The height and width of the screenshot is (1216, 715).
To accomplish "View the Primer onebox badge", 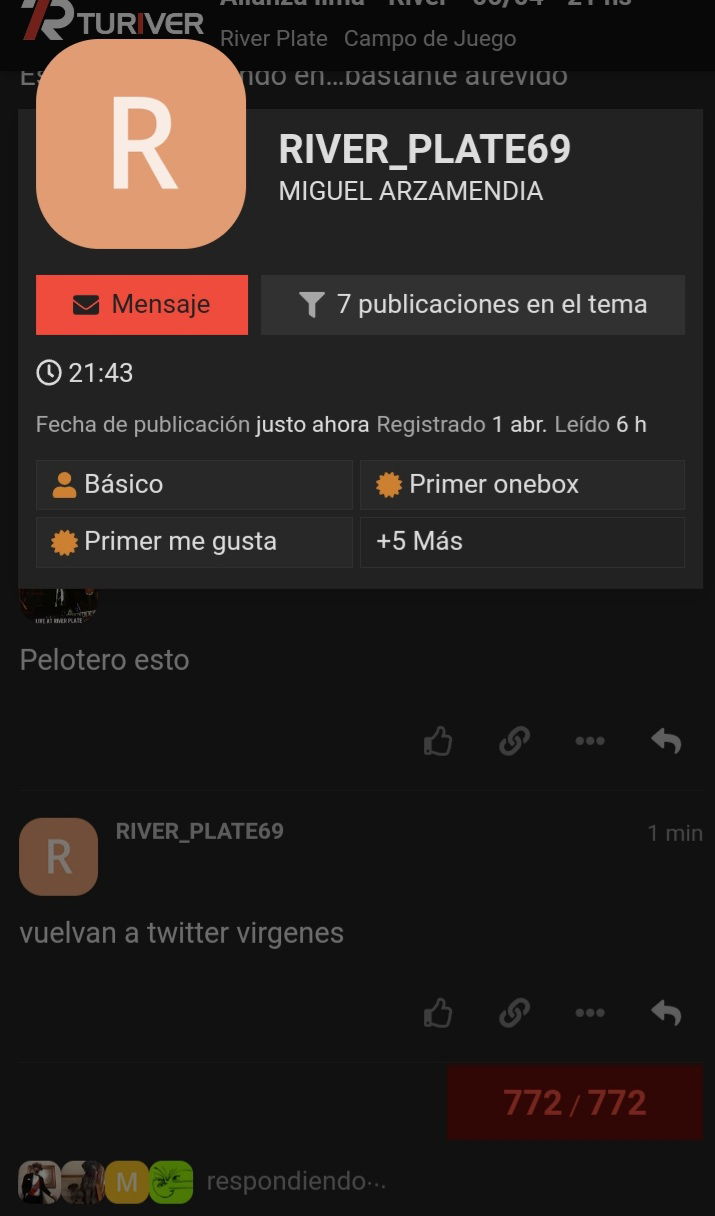I will pyautogui.click(x=522, y=484).
